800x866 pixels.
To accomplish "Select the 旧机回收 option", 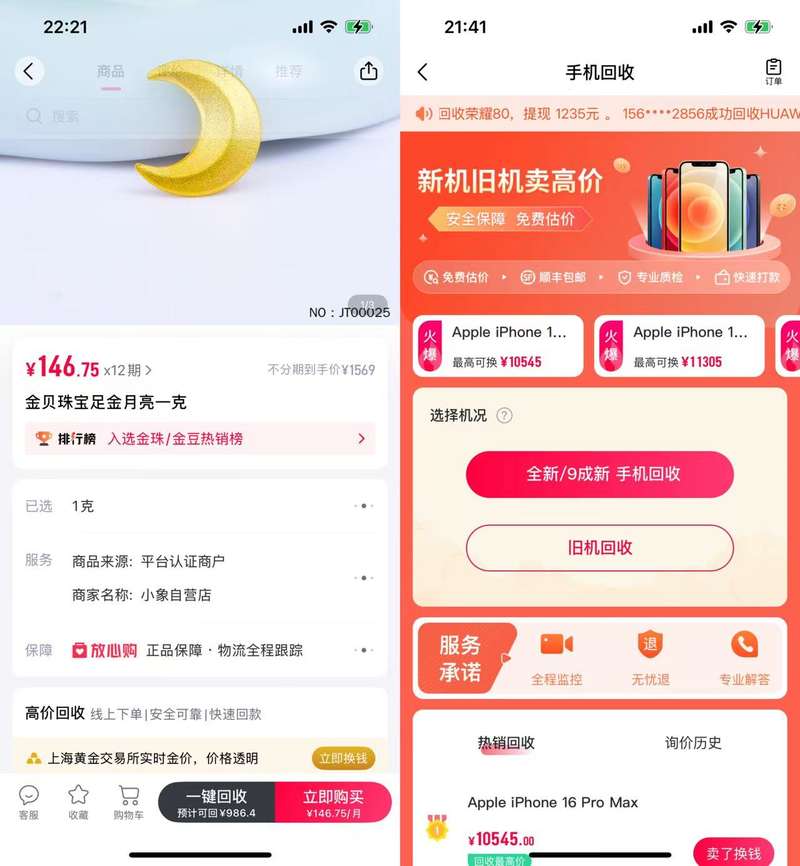I will click(599, 548).
